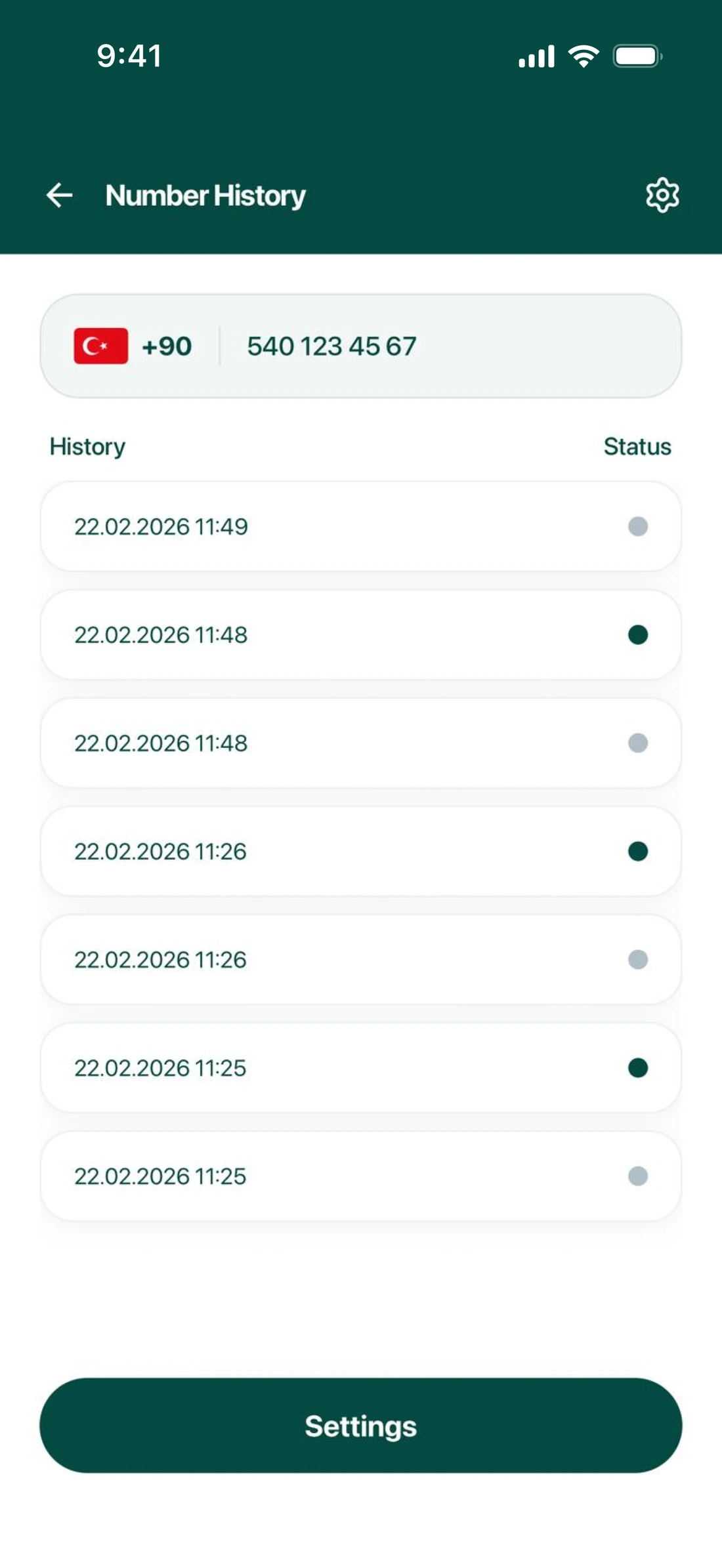Tap the back arrow to leave Number History
722x1568 pixels.
coord(58,195)
